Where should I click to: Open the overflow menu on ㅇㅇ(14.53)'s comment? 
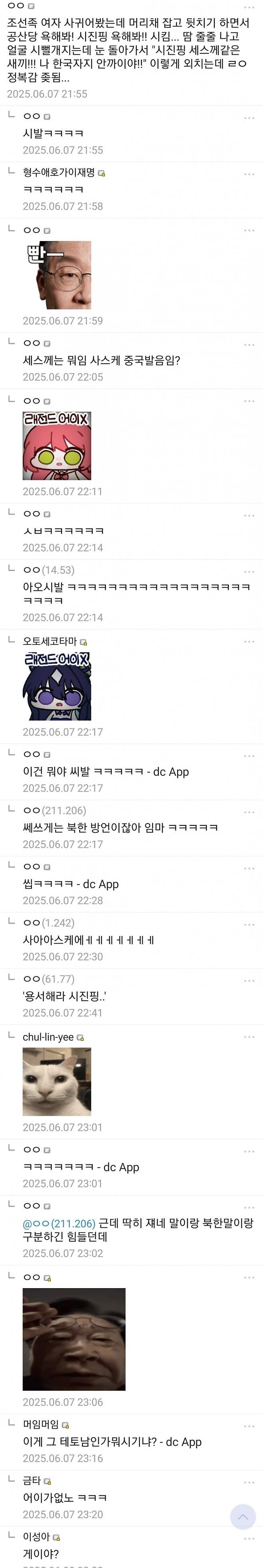pyautogui.click(x=249, y=572)
